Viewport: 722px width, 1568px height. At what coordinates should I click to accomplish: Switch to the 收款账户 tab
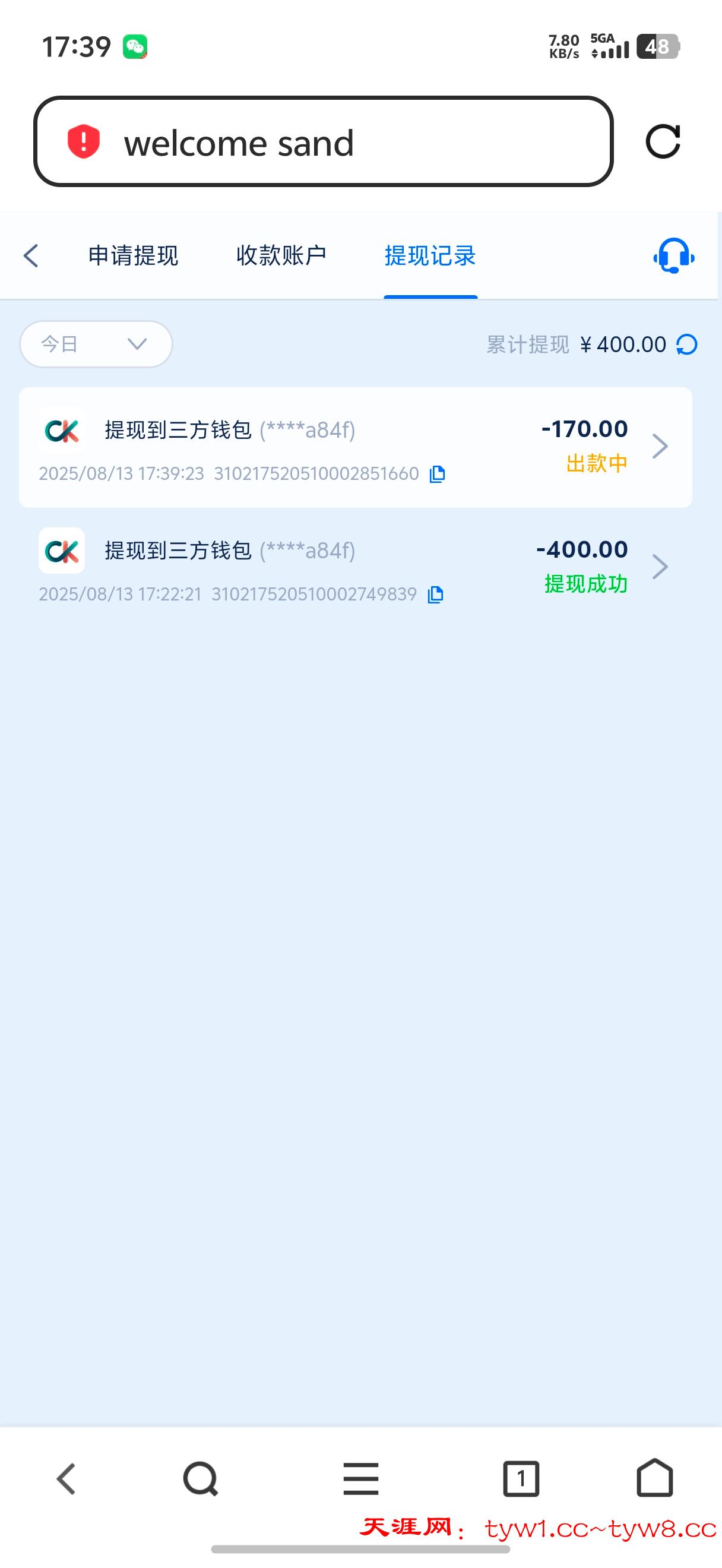pyautogui.click(x=281, y=255)
